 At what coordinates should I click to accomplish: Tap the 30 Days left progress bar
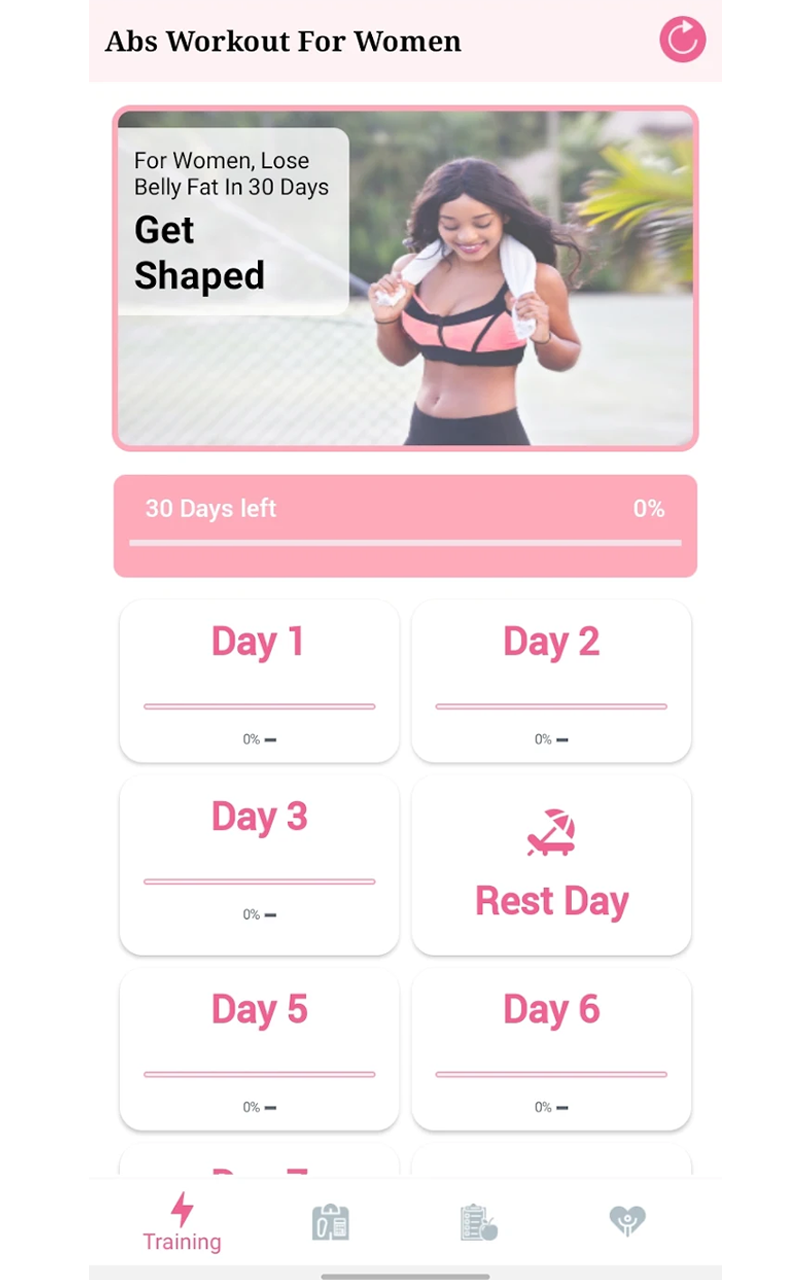point(404,526)
